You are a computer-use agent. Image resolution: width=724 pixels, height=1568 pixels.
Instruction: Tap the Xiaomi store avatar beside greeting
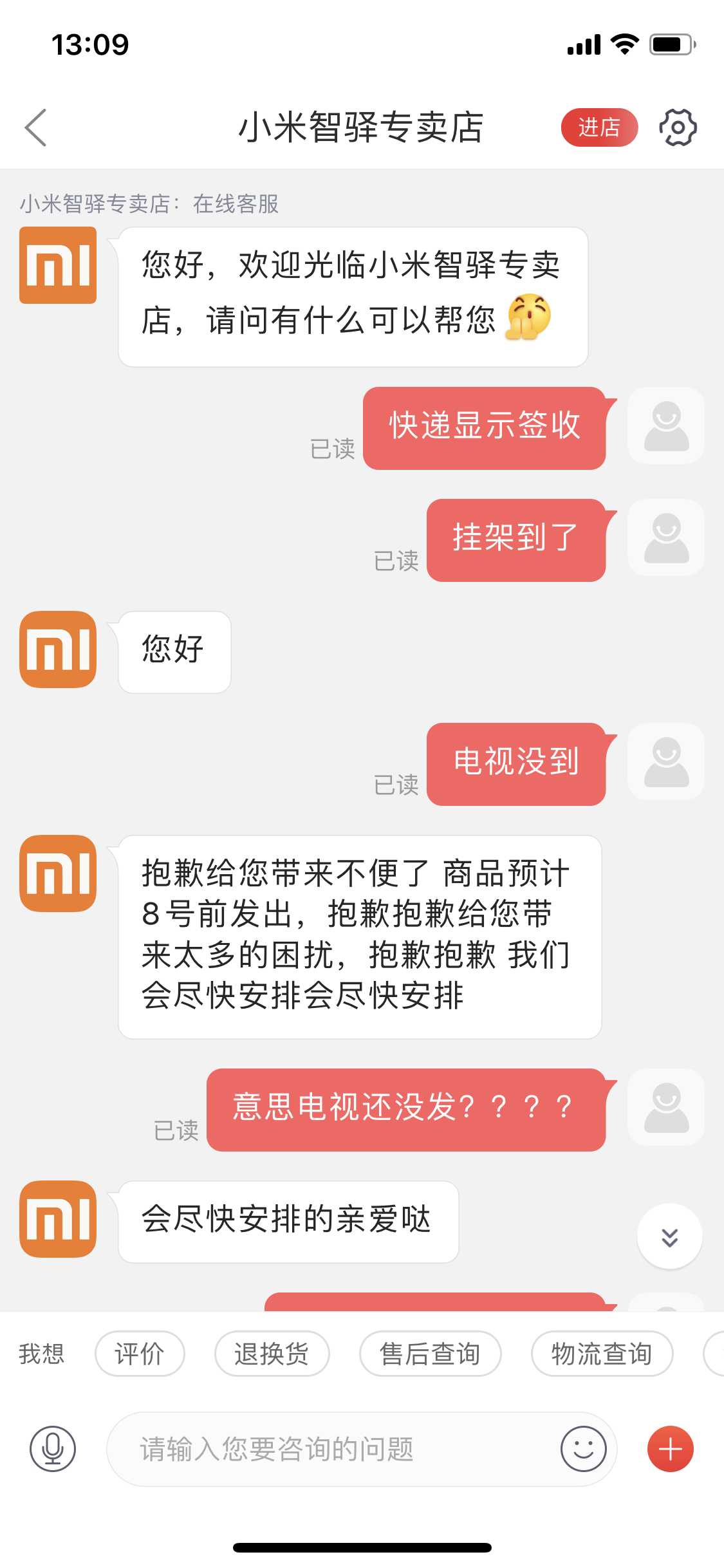click(58, 265)
